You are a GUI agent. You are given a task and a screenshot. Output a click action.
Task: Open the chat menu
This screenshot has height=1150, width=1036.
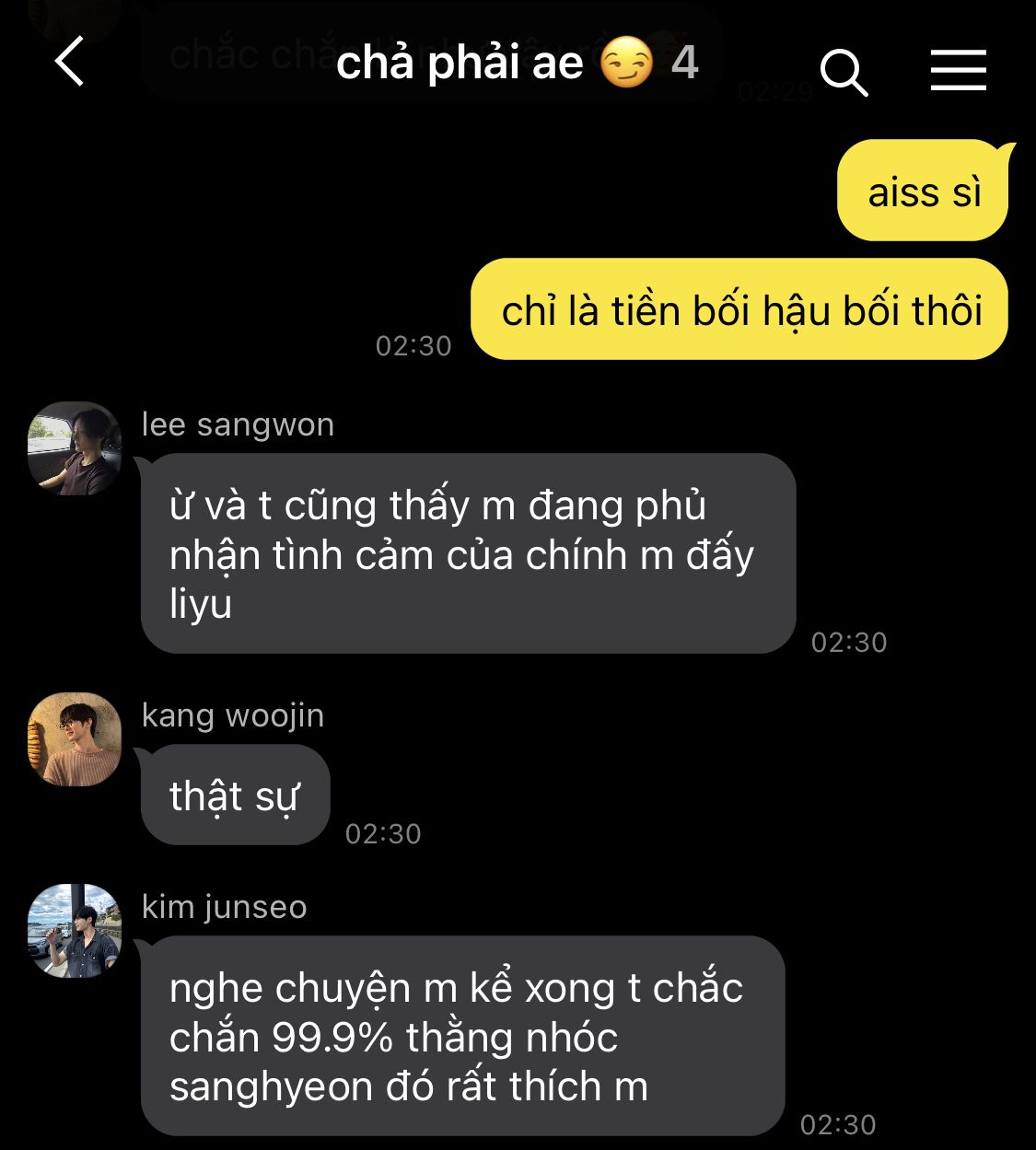958,70
